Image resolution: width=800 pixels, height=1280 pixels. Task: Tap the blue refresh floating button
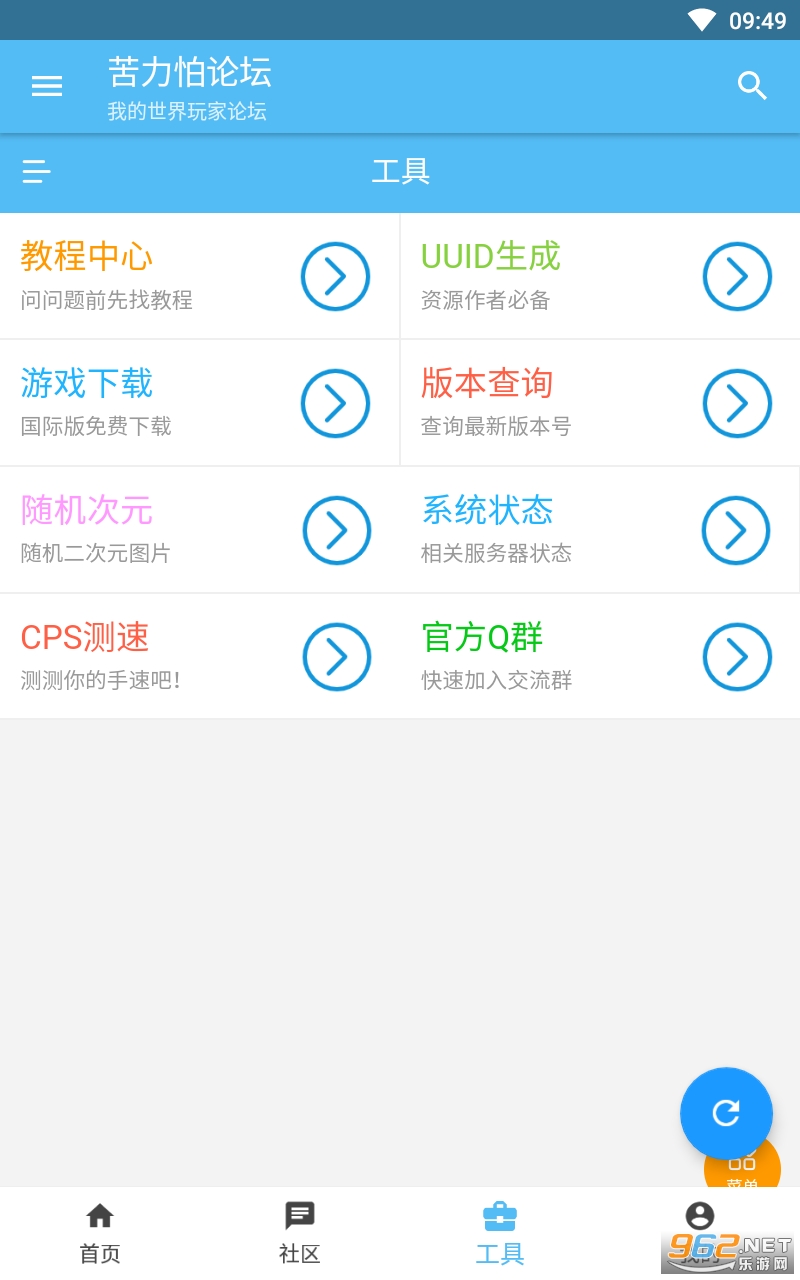[726, 1113]
